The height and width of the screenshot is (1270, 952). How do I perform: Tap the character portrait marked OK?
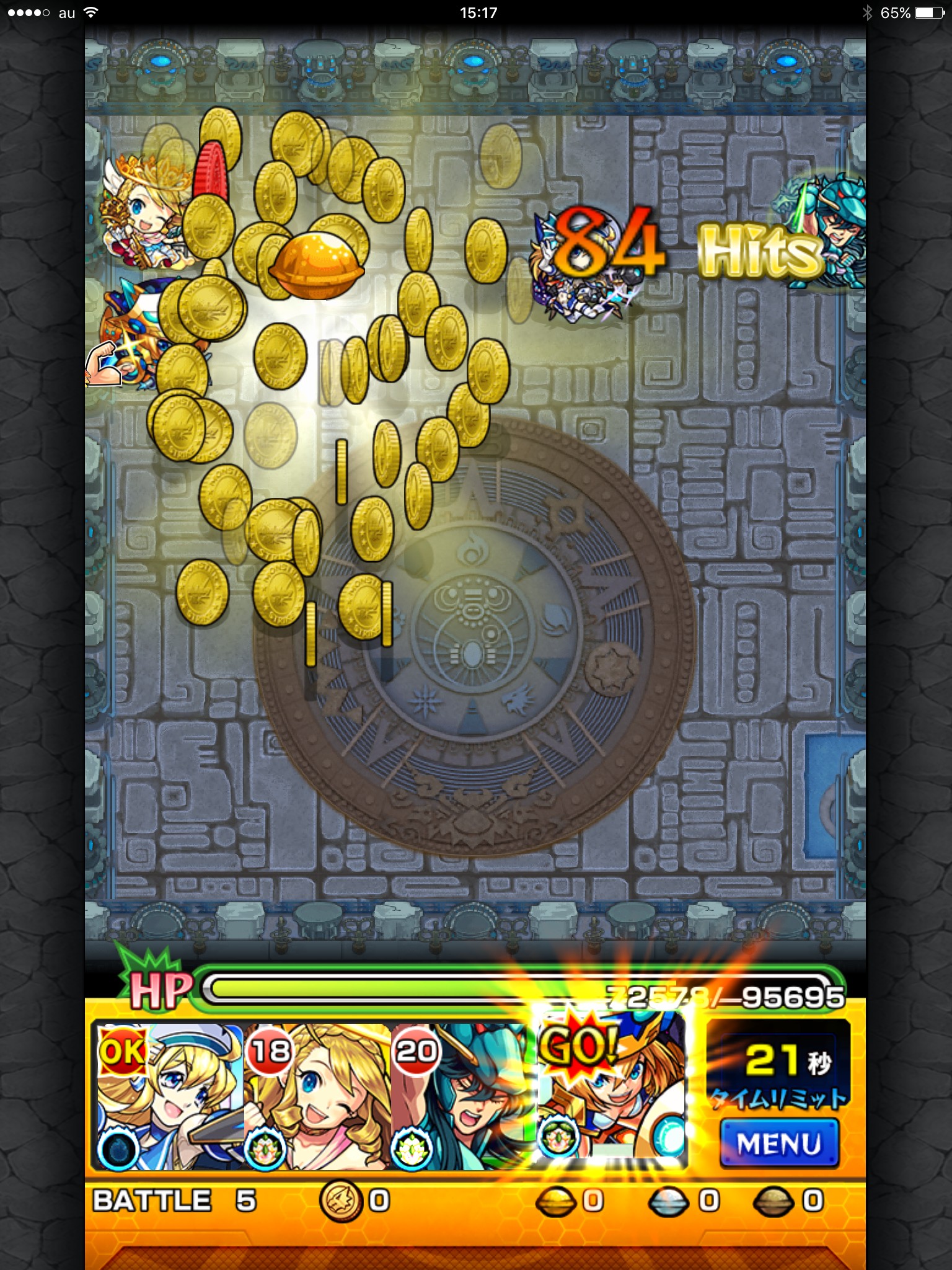point(169,1096)
